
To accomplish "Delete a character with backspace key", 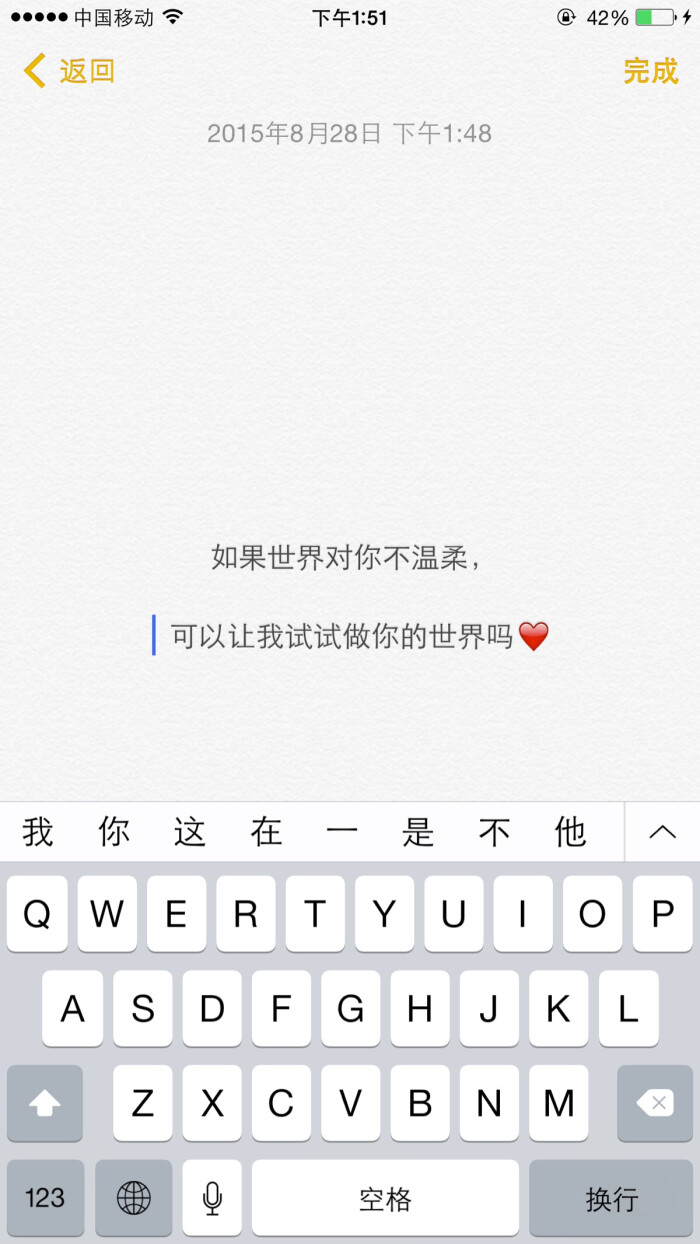I will pyautogui.click(x=654, y=1104).
